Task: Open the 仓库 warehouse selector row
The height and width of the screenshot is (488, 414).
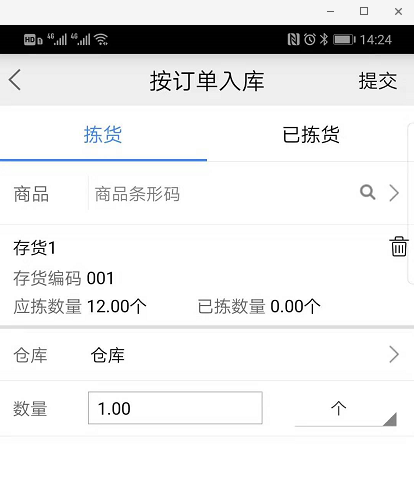Action: 207,355
